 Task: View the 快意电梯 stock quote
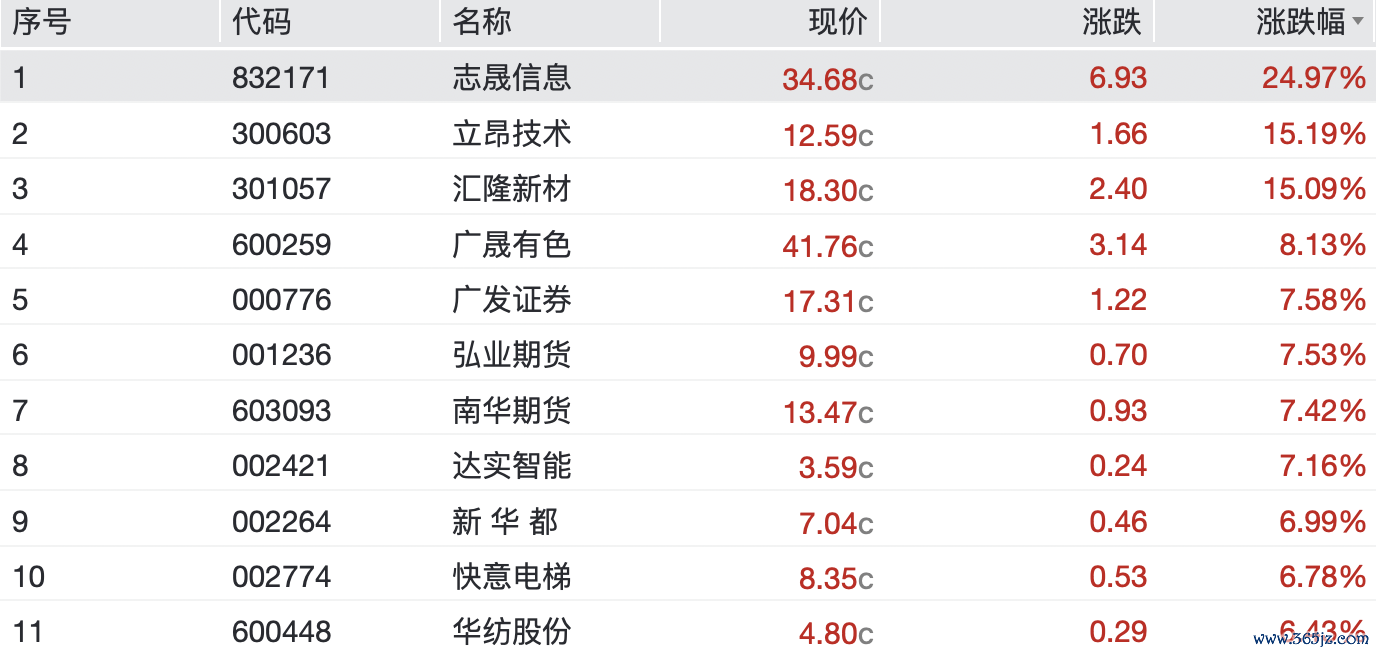tap(511, 577)
